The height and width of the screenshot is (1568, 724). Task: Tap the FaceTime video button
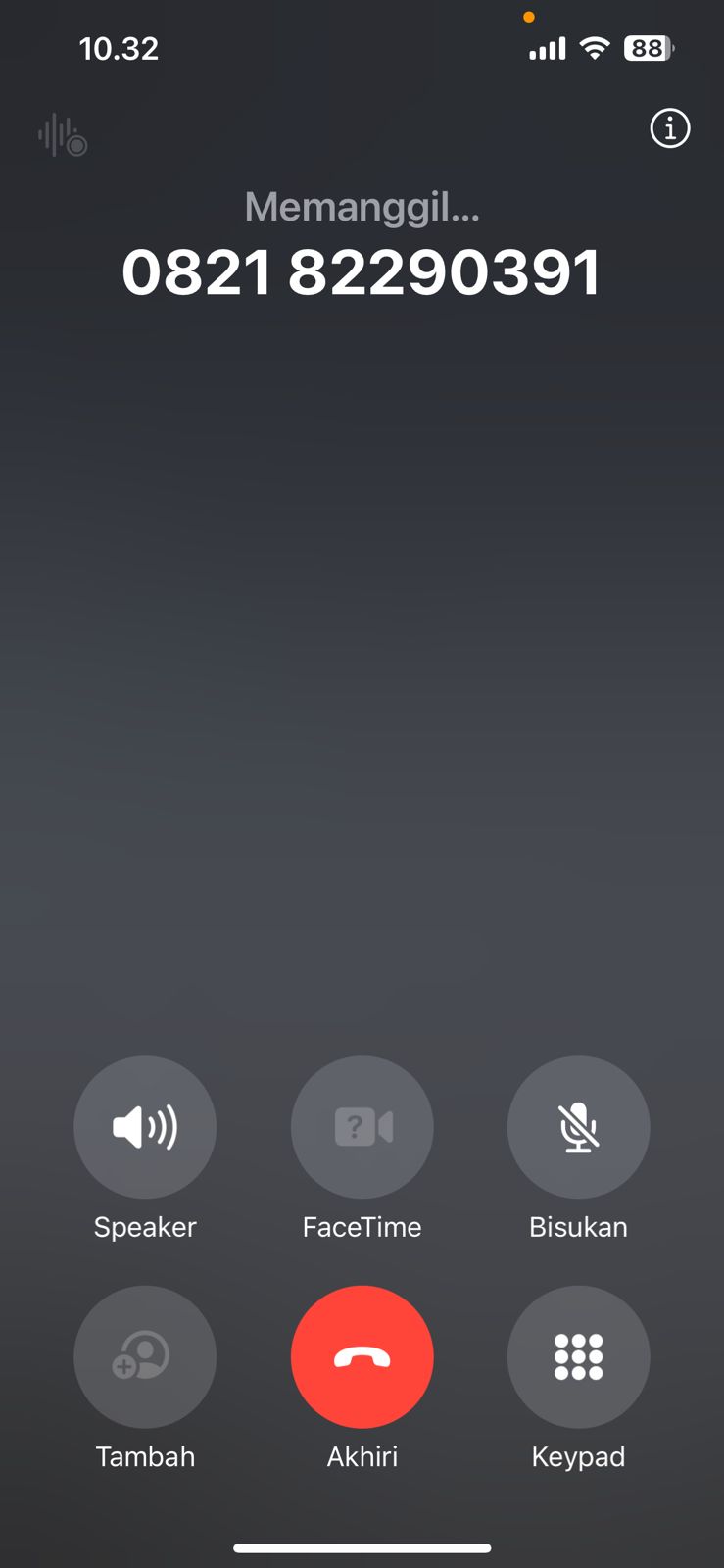pos(362,1127)
